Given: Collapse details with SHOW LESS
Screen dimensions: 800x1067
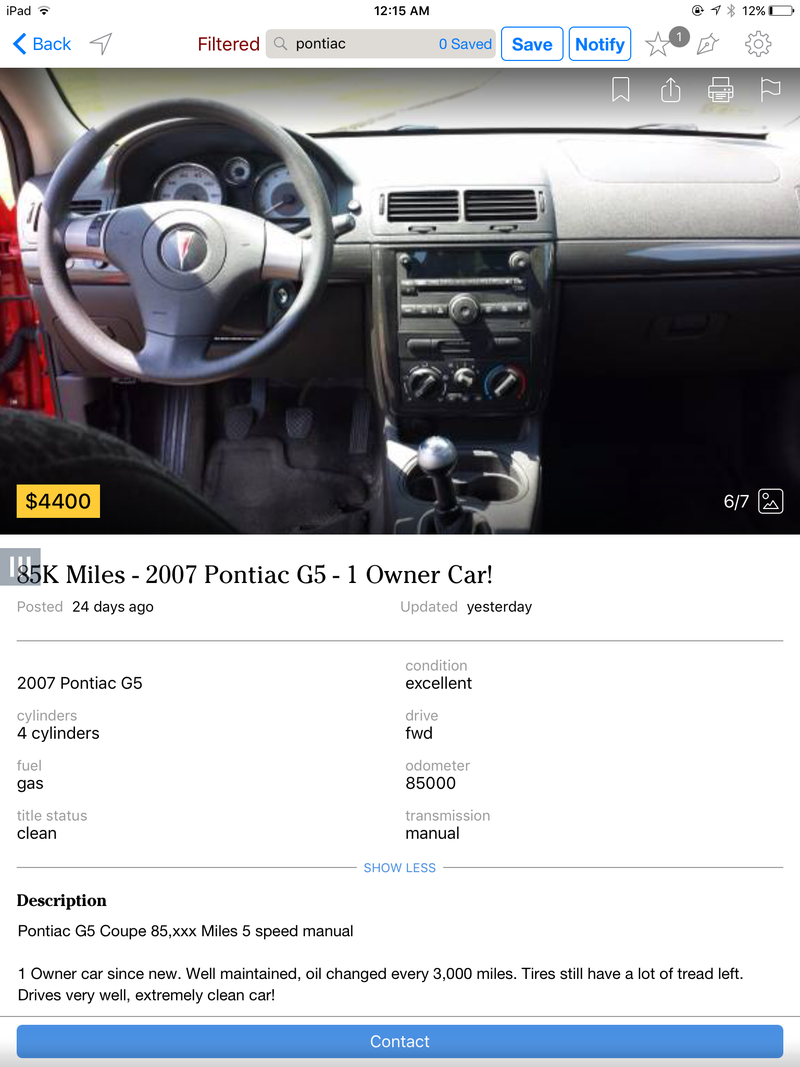Looking at the screenshot, I should 399,868.
